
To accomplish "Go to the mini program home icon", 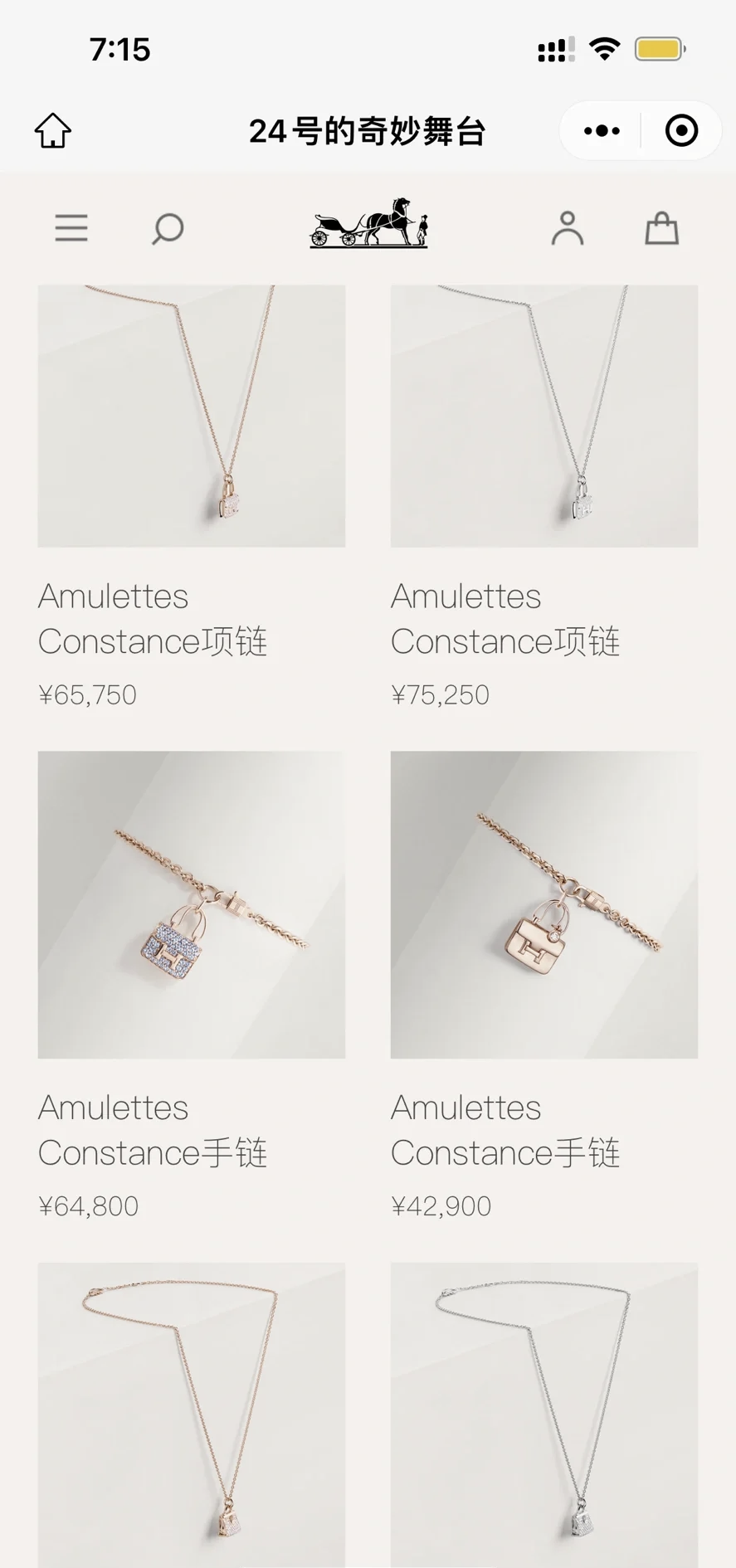I will point(53,131).
